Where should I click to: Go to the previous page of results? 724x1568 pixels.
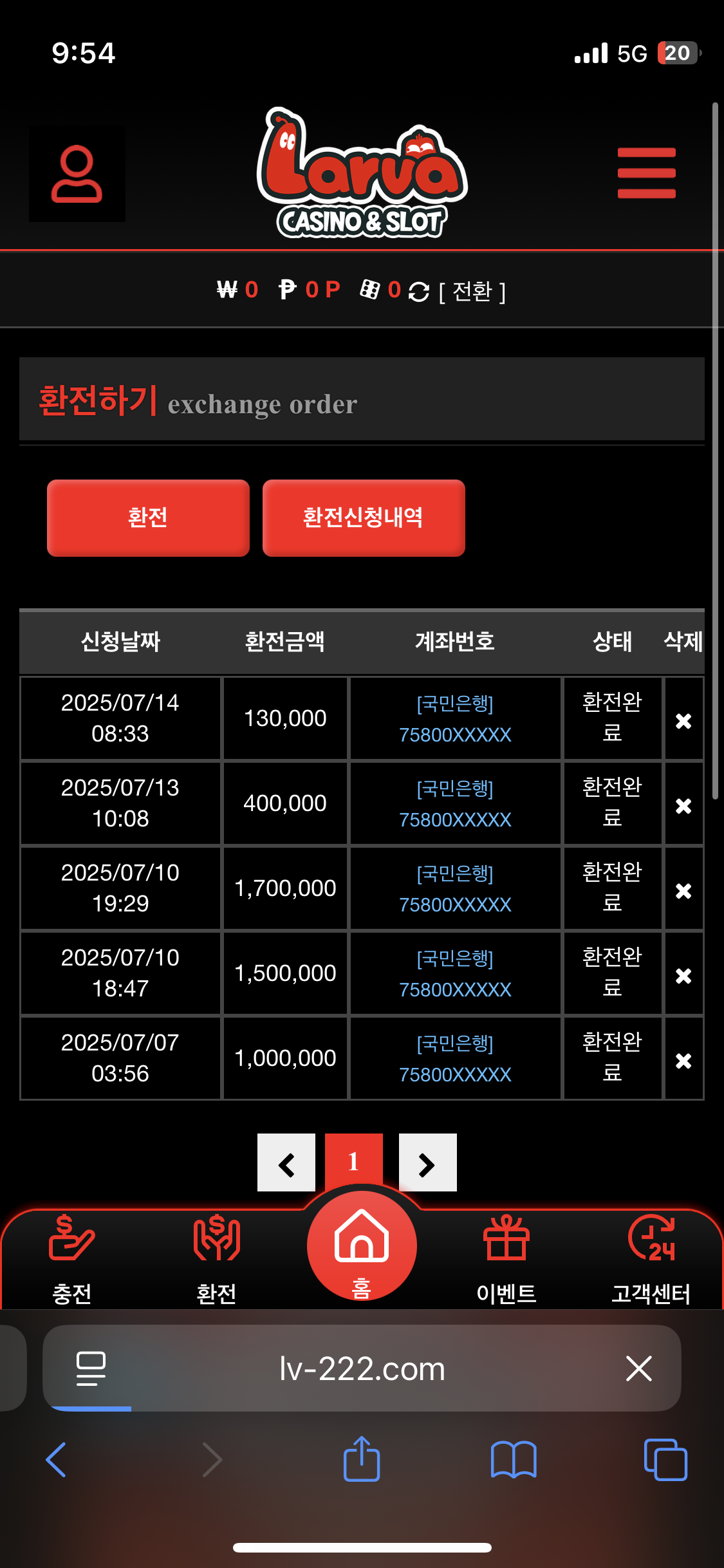[286, 1163]
